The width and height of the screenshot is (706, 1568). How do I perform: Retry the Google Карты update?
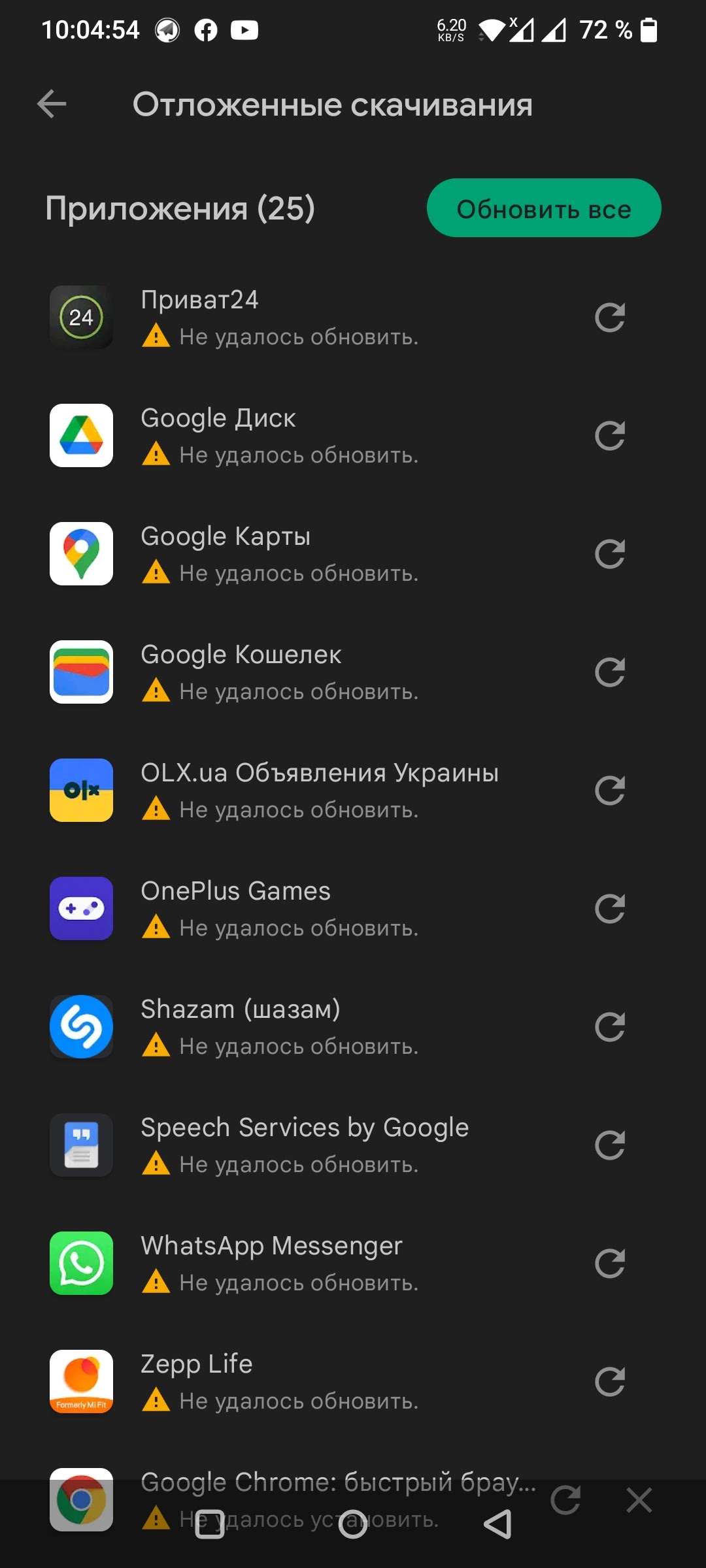609,555
